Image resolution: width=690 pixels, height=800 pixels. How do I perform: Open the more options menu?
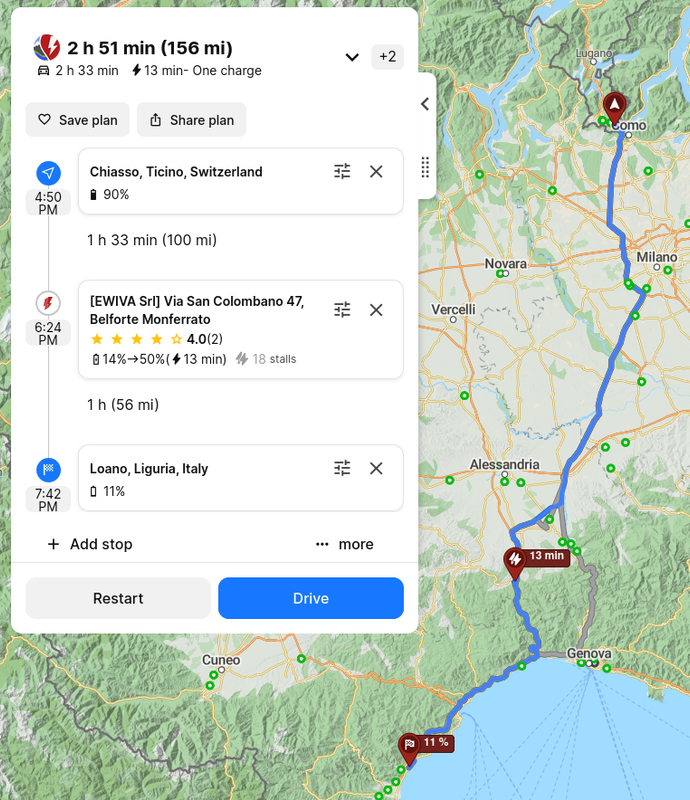coord(344,544)
